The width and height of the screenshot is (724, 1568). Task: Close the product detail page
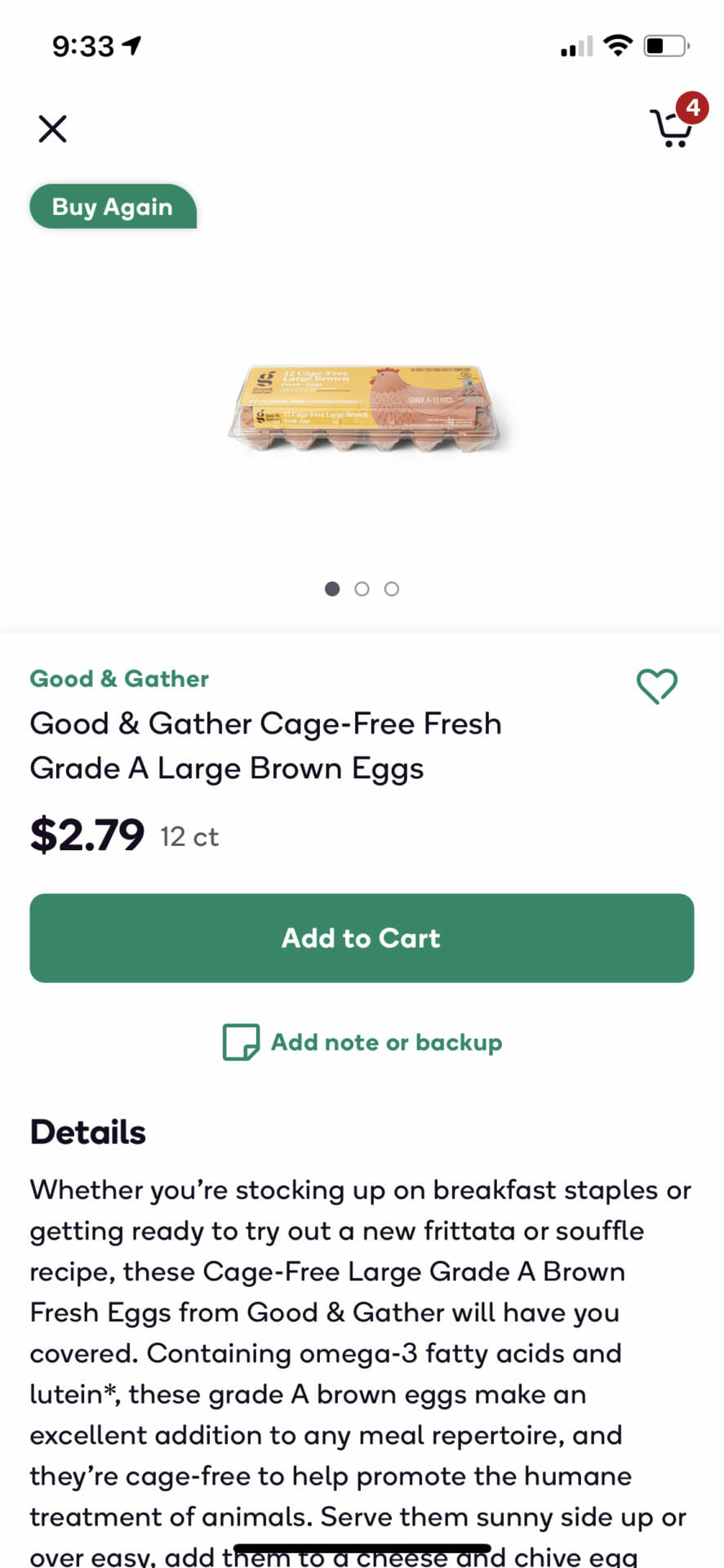pos(52,128)
